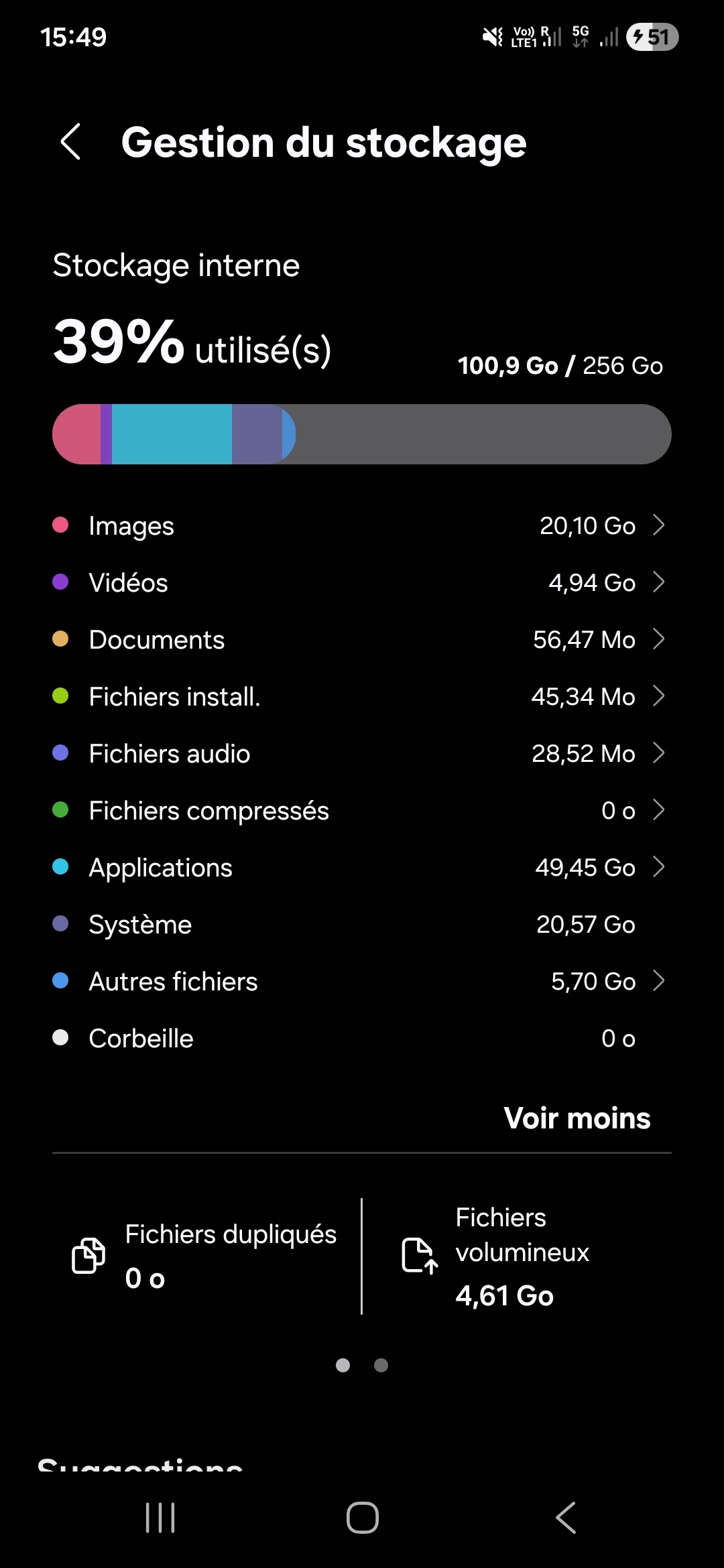The image size is (724, 1568).
Task: Open the Vidéos storage category
Action: click(361, 583)
